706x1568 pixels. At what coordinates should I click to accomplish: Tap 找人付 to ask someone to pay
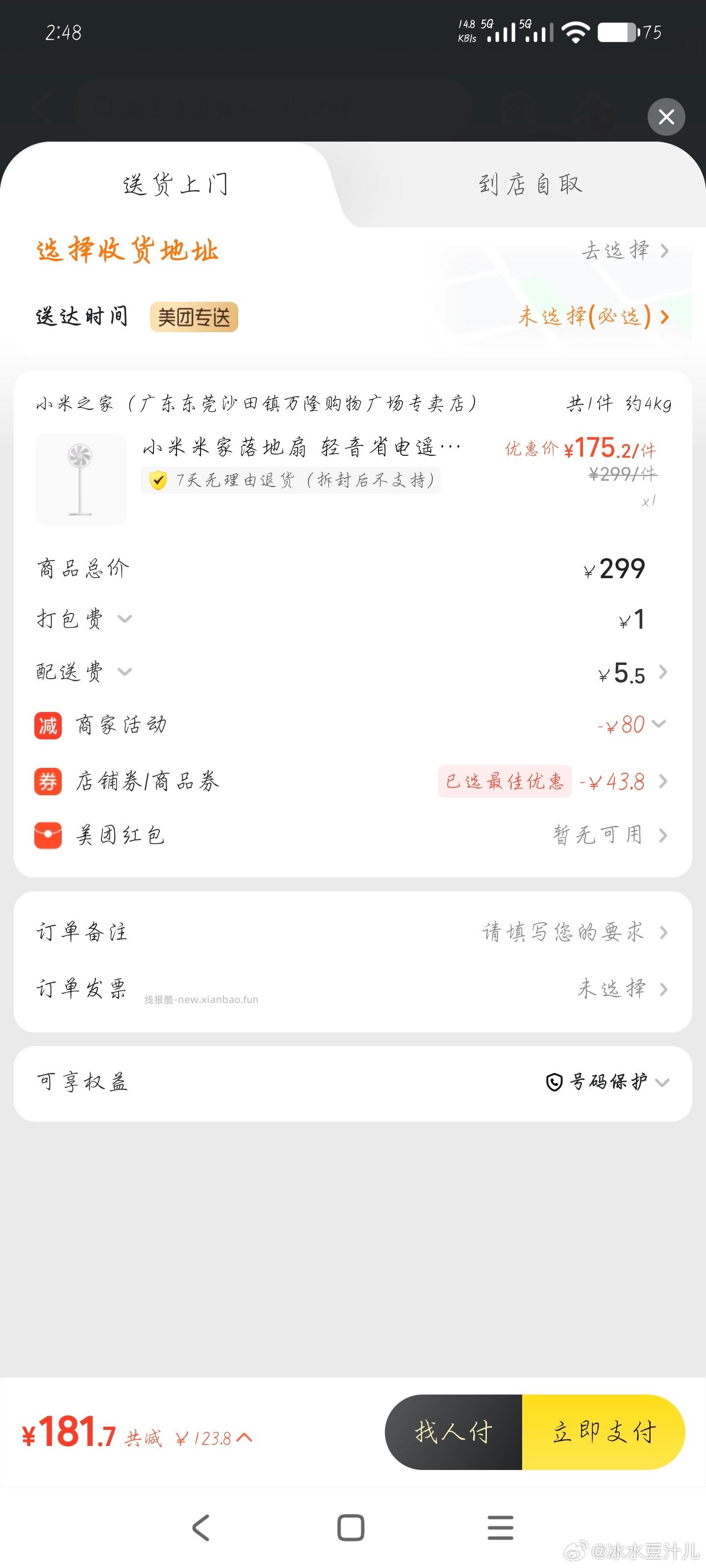pyautogui.click(x=454, y=1432)
